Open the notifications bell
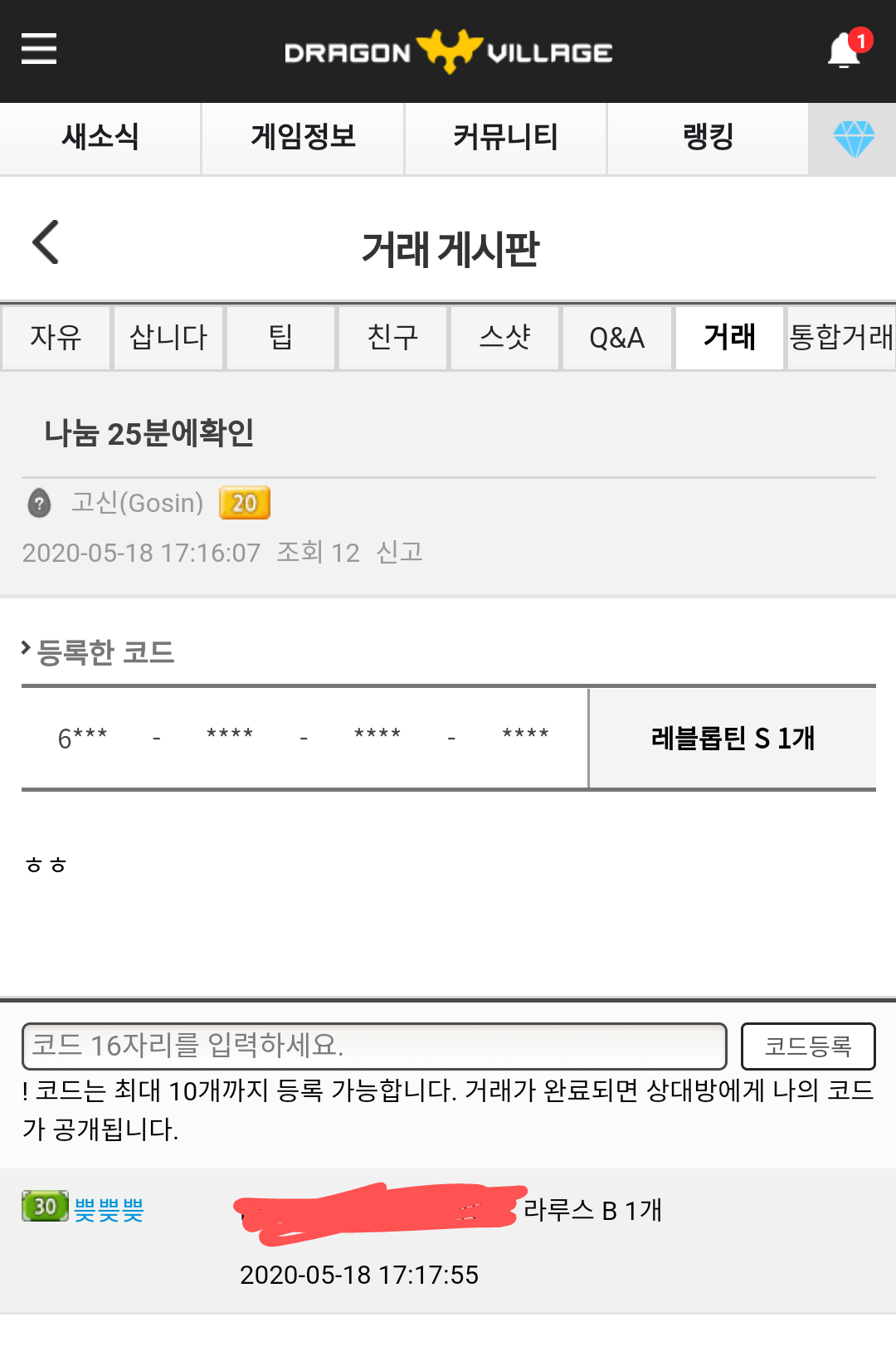The width and height of the screenshot is (896, 1361). click(845, 51)
